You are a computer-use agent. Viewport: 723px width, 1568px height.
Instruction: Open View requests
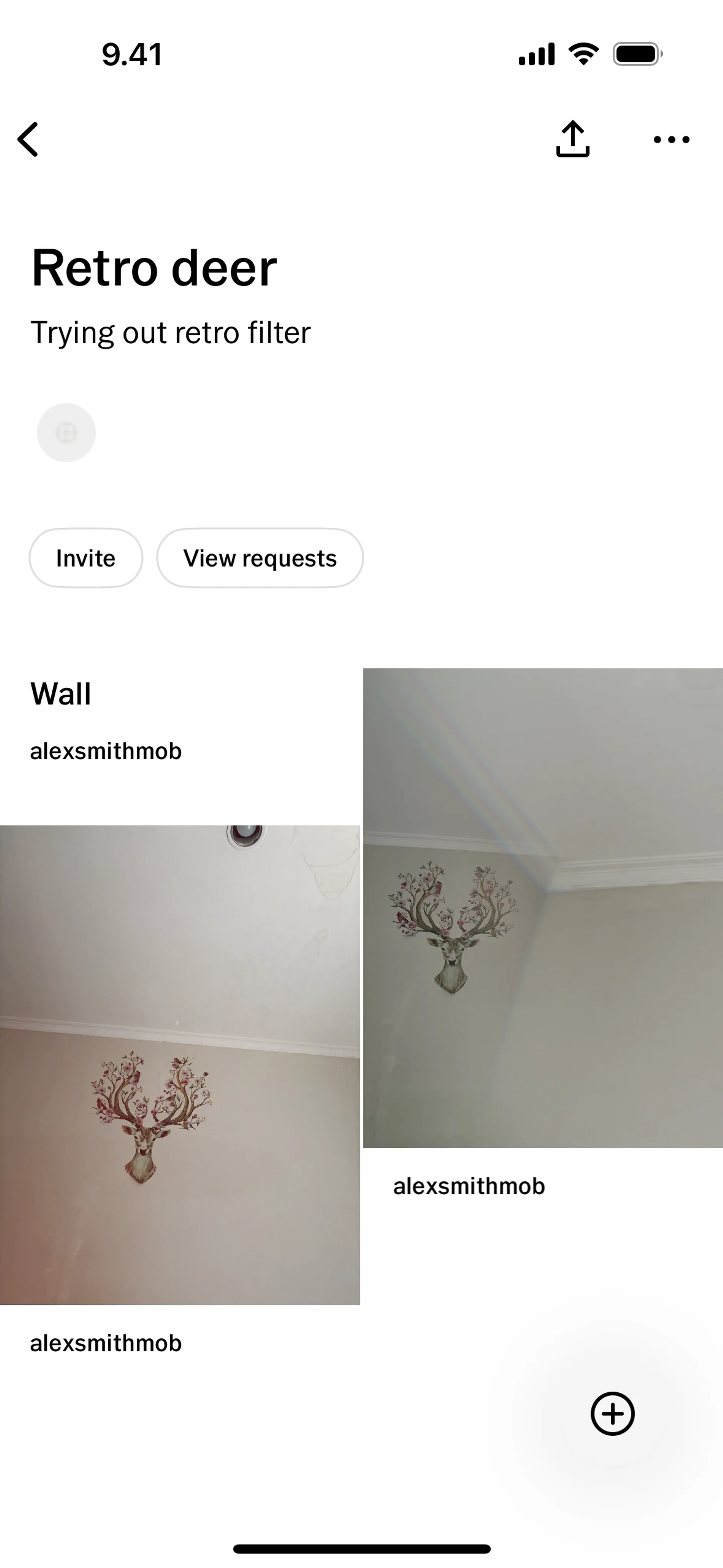[x=260, y=558]
